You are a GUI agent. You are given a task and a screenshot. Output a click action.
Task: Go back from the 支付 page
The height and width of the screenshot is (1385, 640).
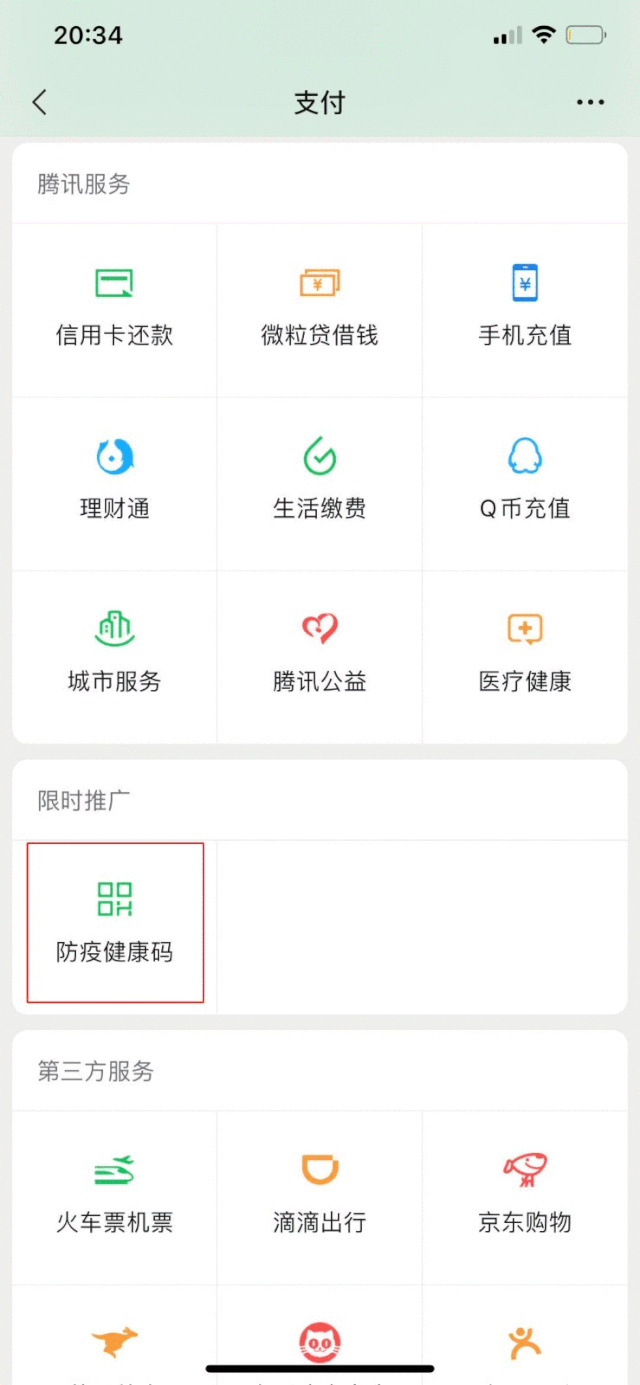click(40, 102)
